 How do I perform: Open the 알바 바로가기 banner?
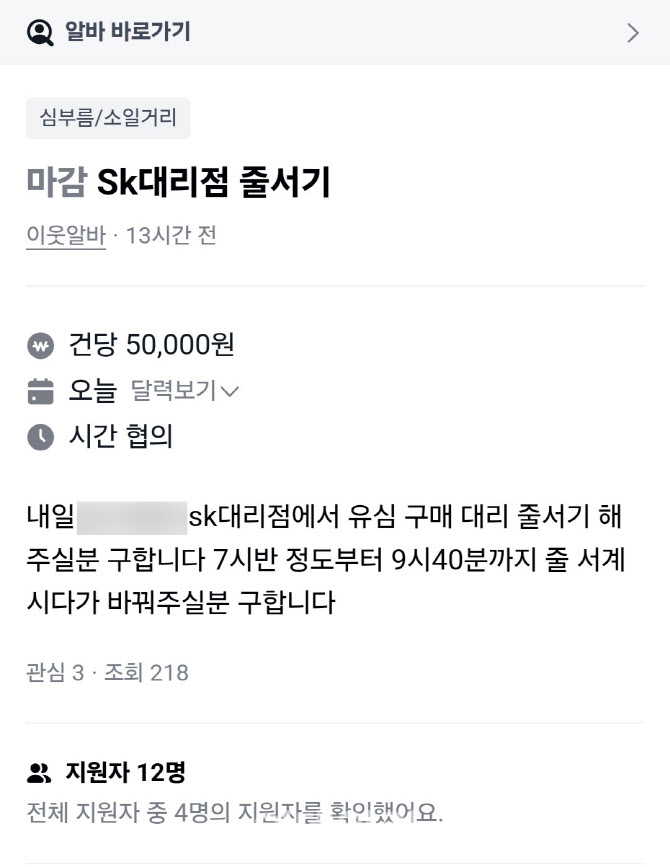334,32
